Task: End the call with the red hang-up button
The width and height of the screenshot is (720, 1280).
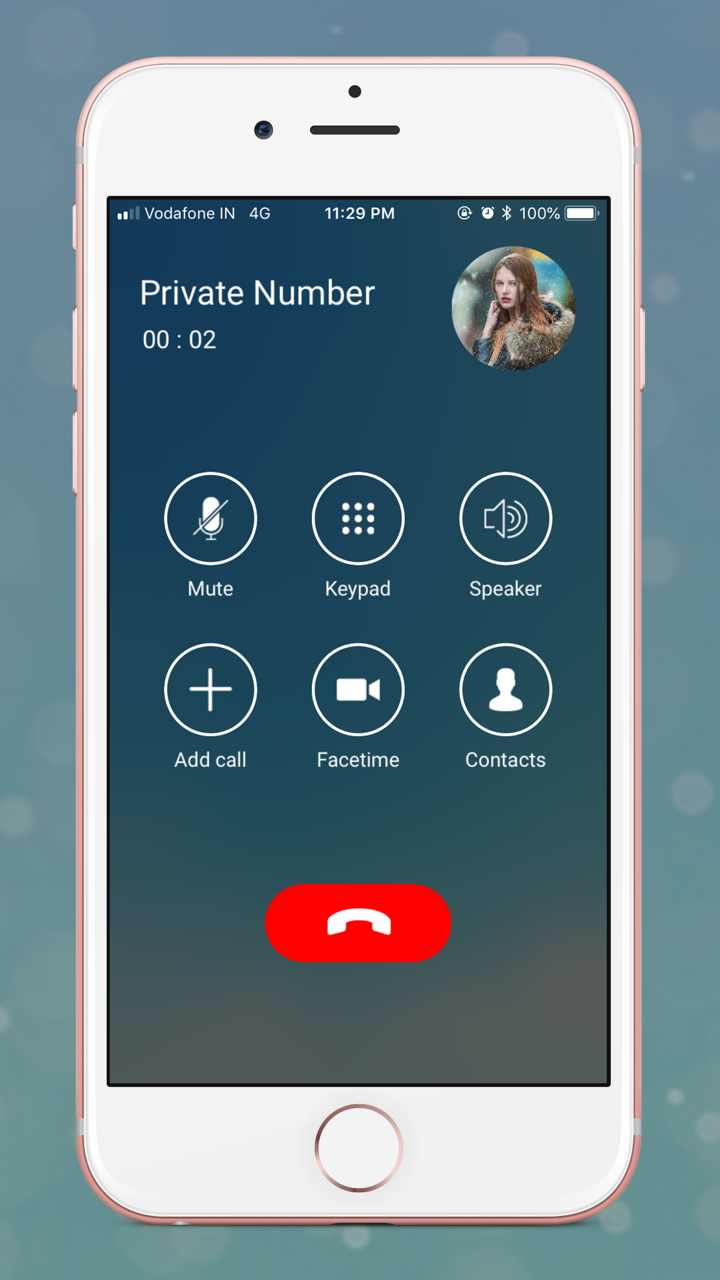Action: [x=358, y=923]
